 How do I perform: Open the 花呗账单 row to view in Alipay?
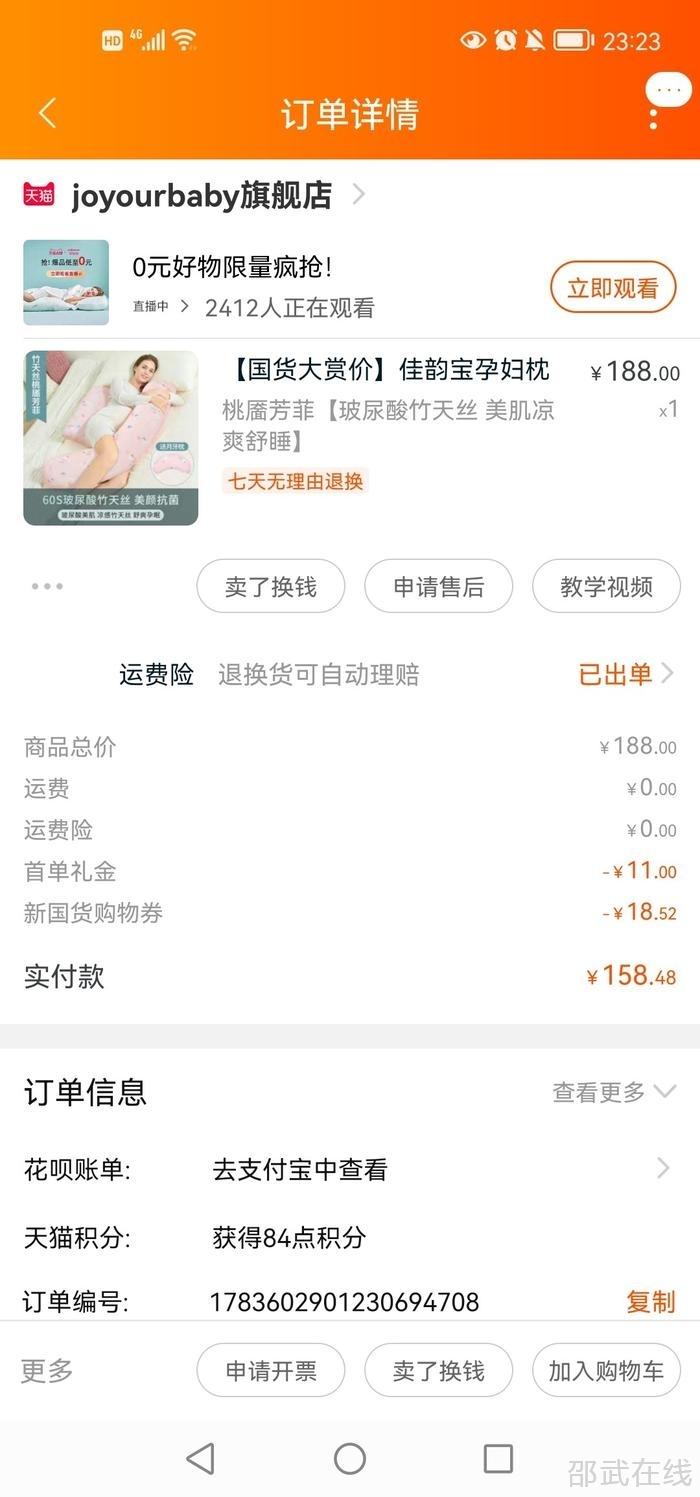point(350,1169)
